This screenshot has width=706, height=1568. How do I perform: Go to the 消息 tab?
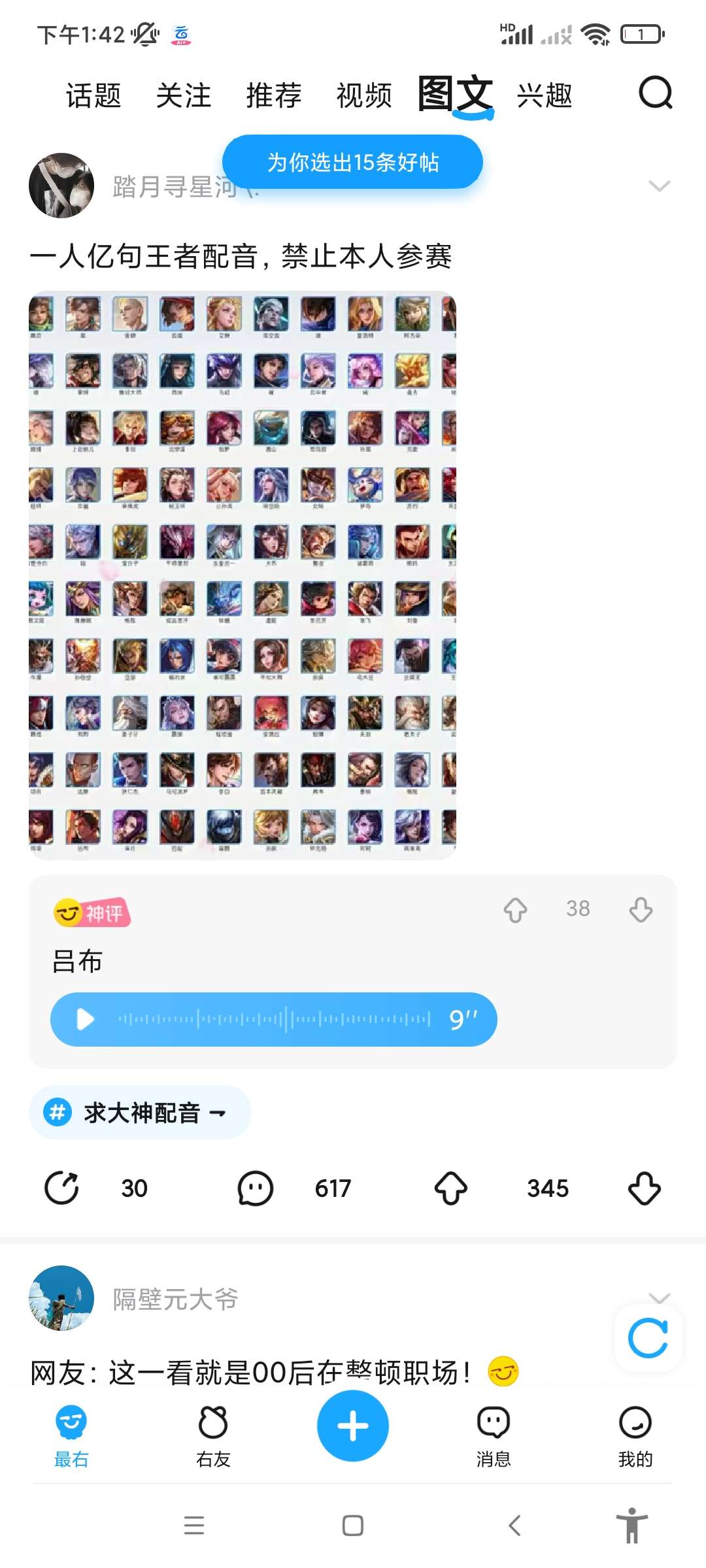(x=494, y=1434)
